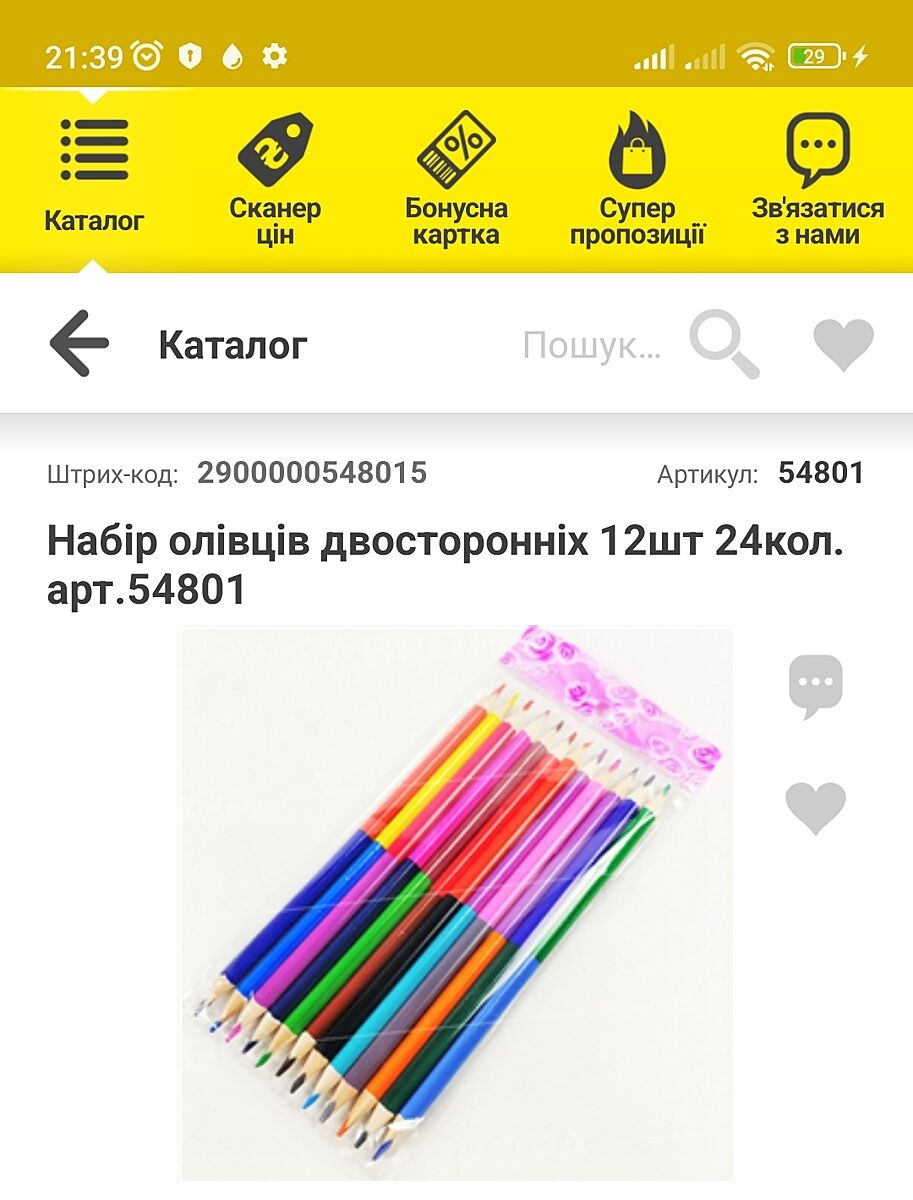
Task: Tap the magnifying glass search icon
Action: point(725,345)
